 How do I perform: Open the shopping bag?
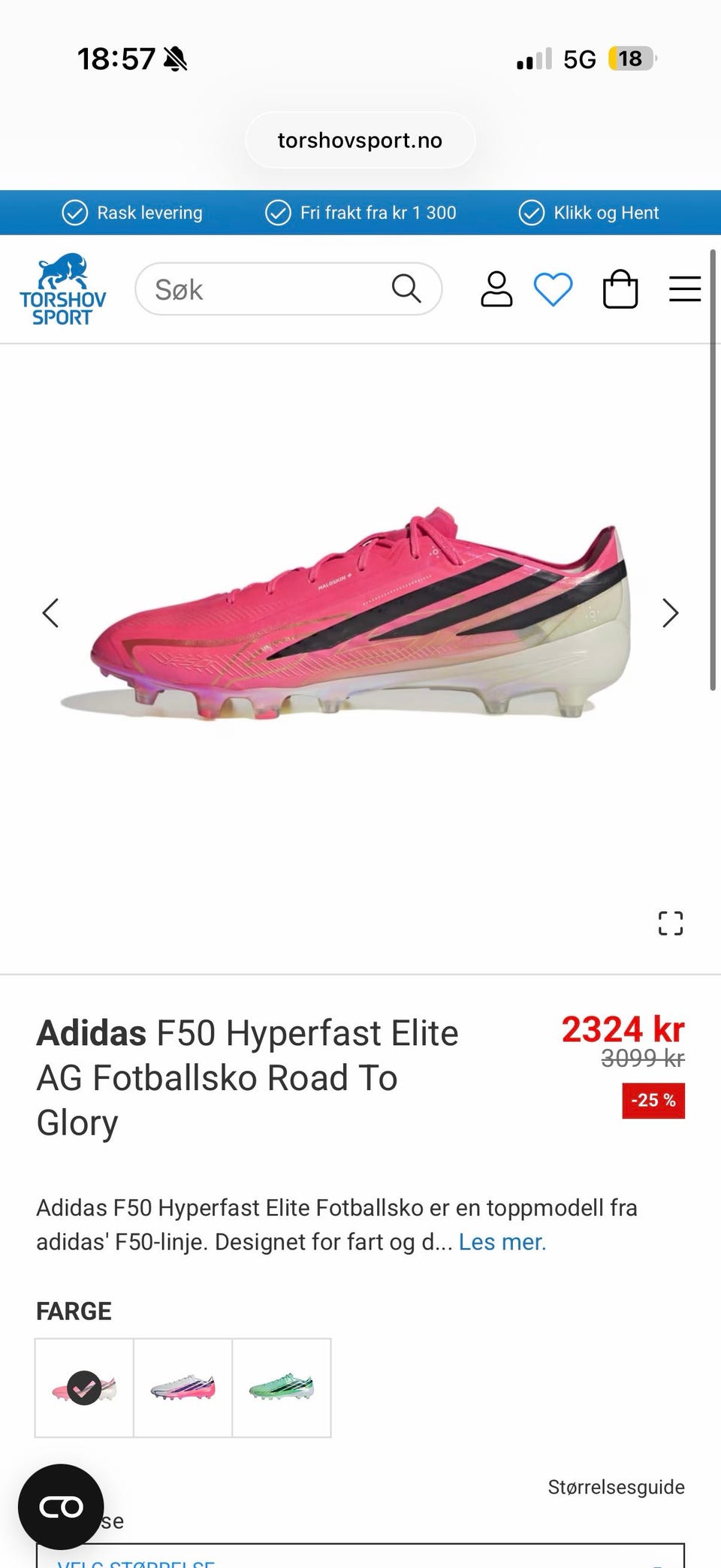point(620,289)
